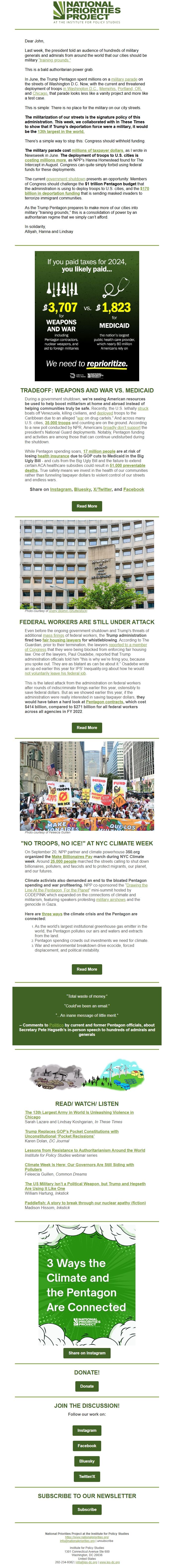The image size is (174, 1568).
Task: Open the Facebook follow button
Action: point(87,1446)
